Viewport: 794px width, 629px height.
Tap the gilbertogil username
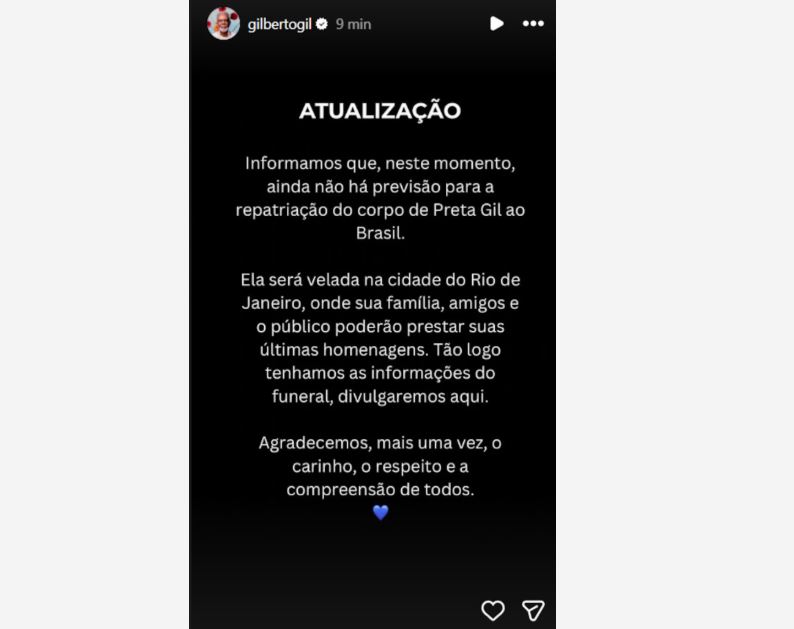279,24
